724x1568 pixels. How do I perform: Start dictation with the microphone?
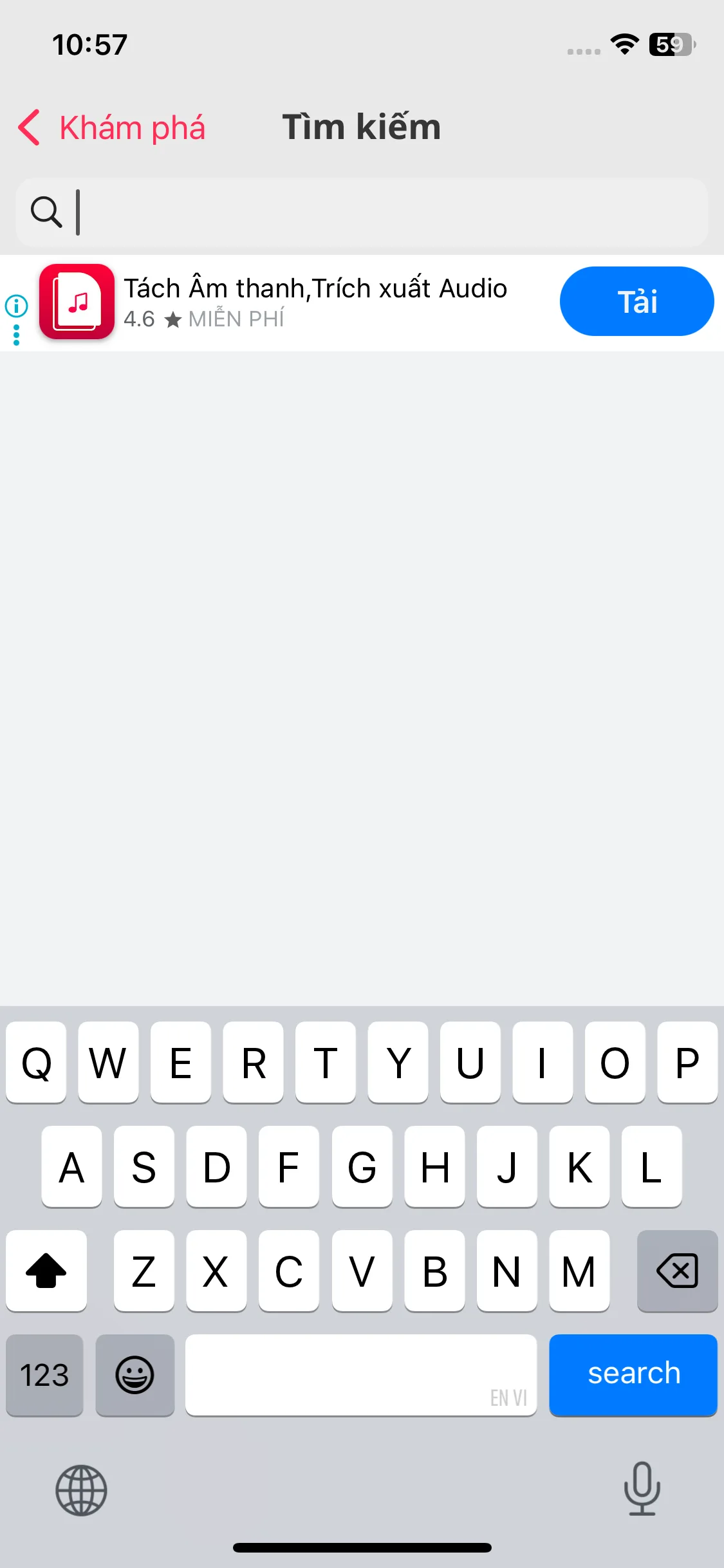click(x=642, y=1488)
